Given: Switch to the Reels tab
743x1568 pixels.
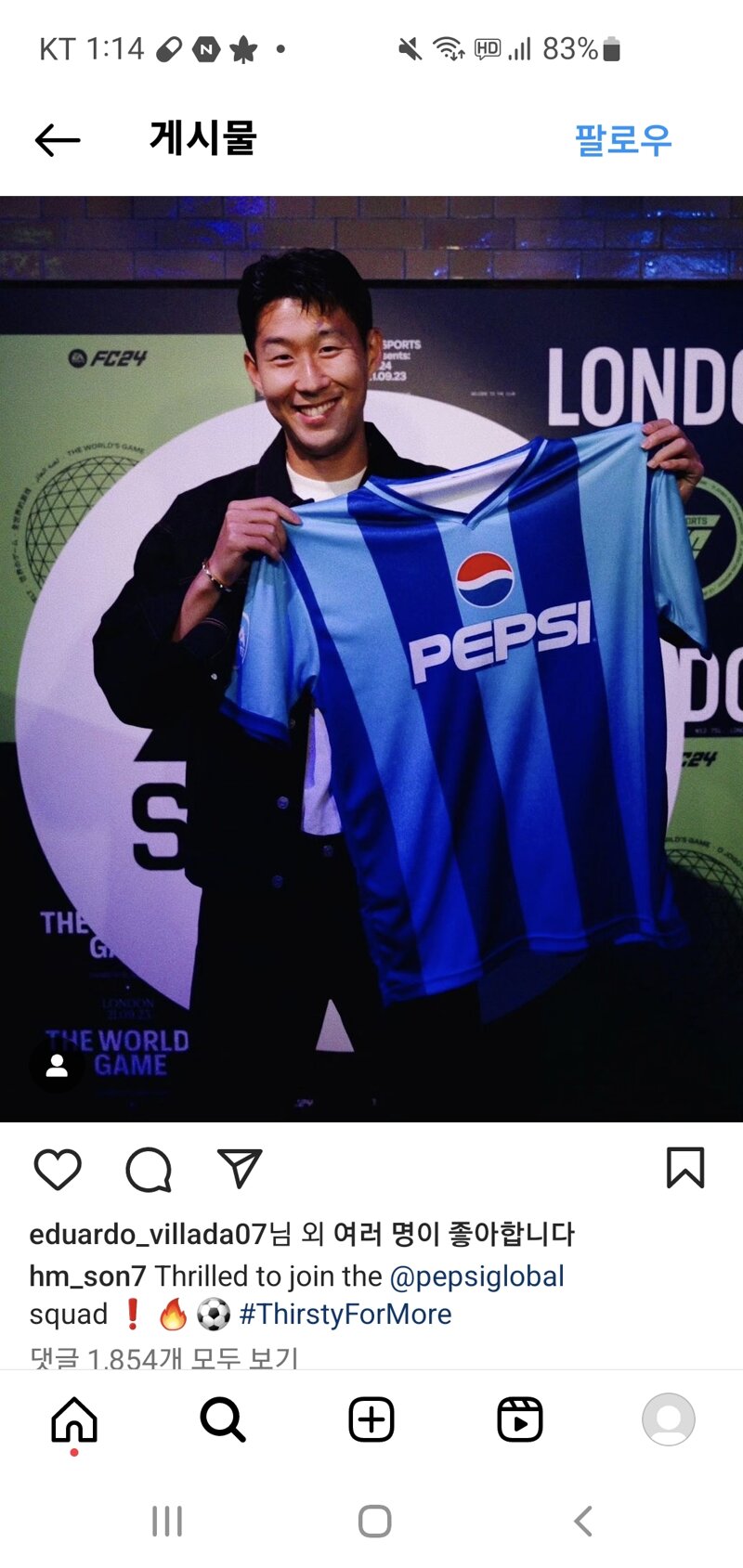Looking at the screenshot, I should [520, 1419].
